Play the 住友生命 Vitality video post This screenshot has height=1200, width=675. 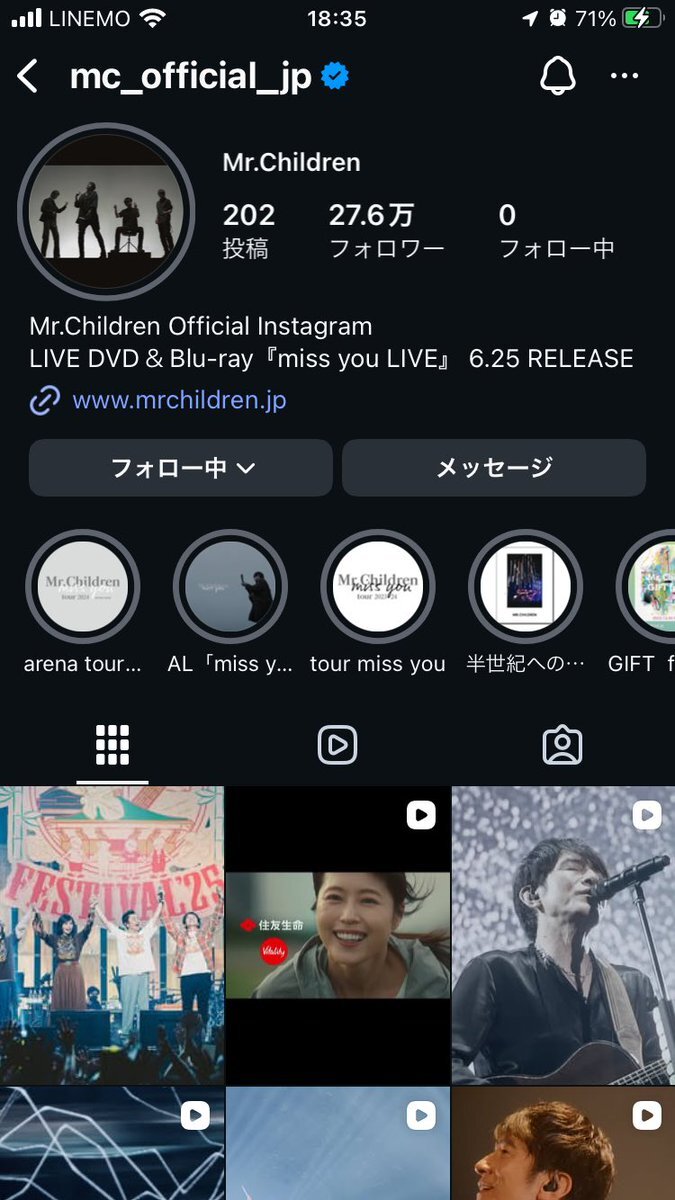tap(338, 935)
